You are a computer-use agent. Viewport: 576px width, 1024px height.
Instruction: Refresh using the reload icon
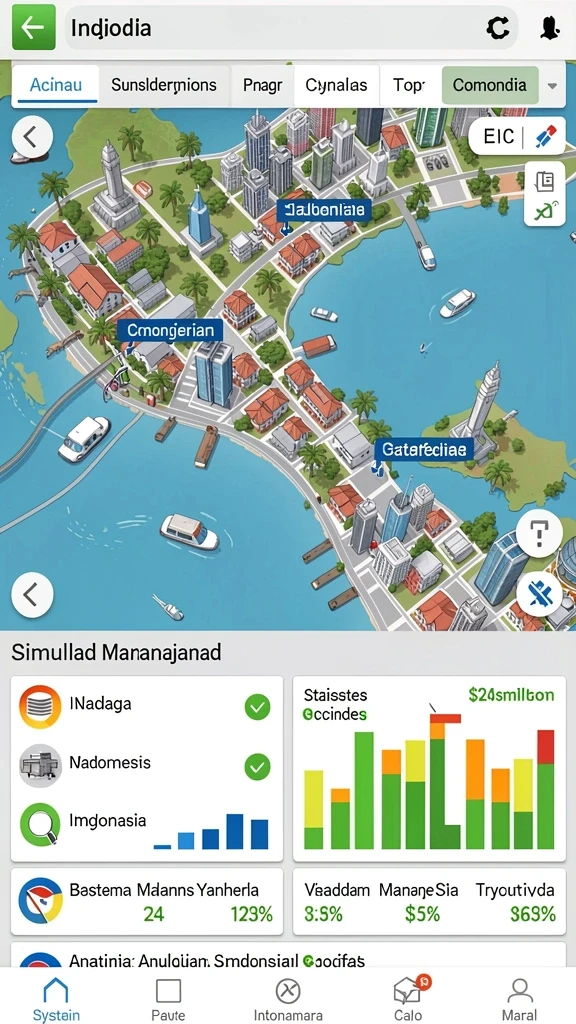coord(498,27)
